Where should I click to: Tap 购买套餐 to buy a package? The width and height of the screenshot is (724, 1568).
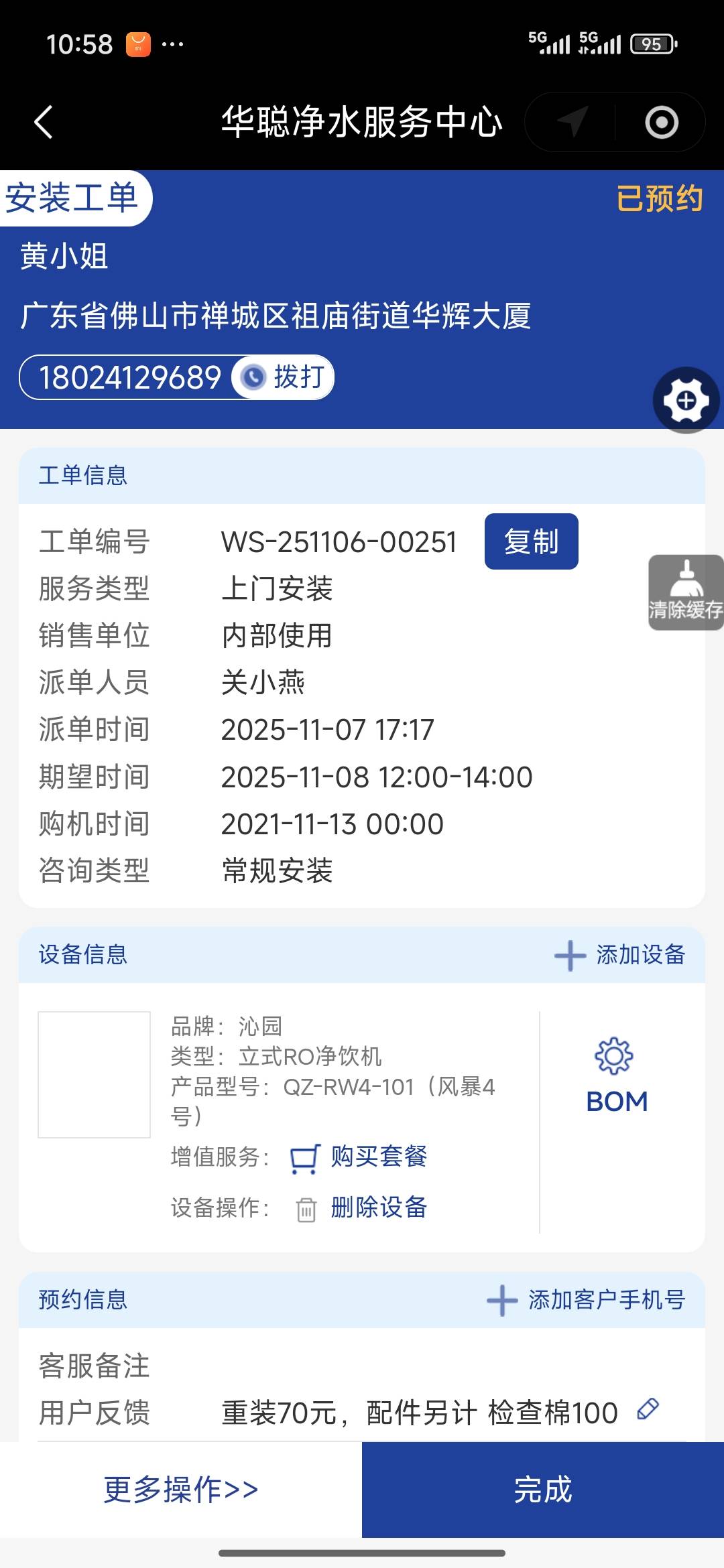359,1157
